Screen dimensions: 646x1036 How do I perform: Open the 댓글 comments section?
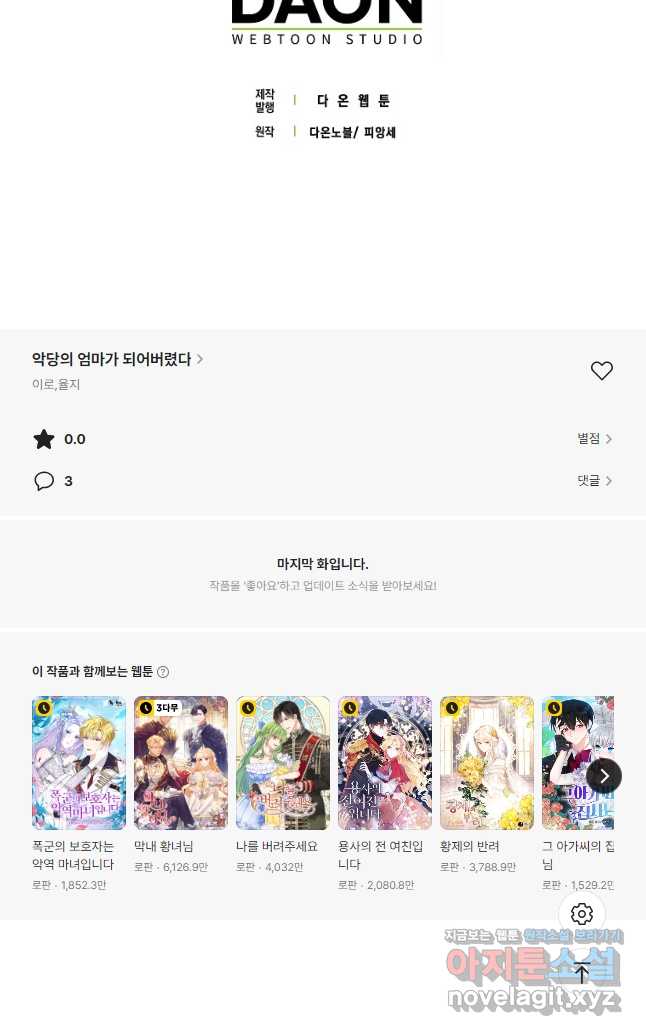[594, 481]
